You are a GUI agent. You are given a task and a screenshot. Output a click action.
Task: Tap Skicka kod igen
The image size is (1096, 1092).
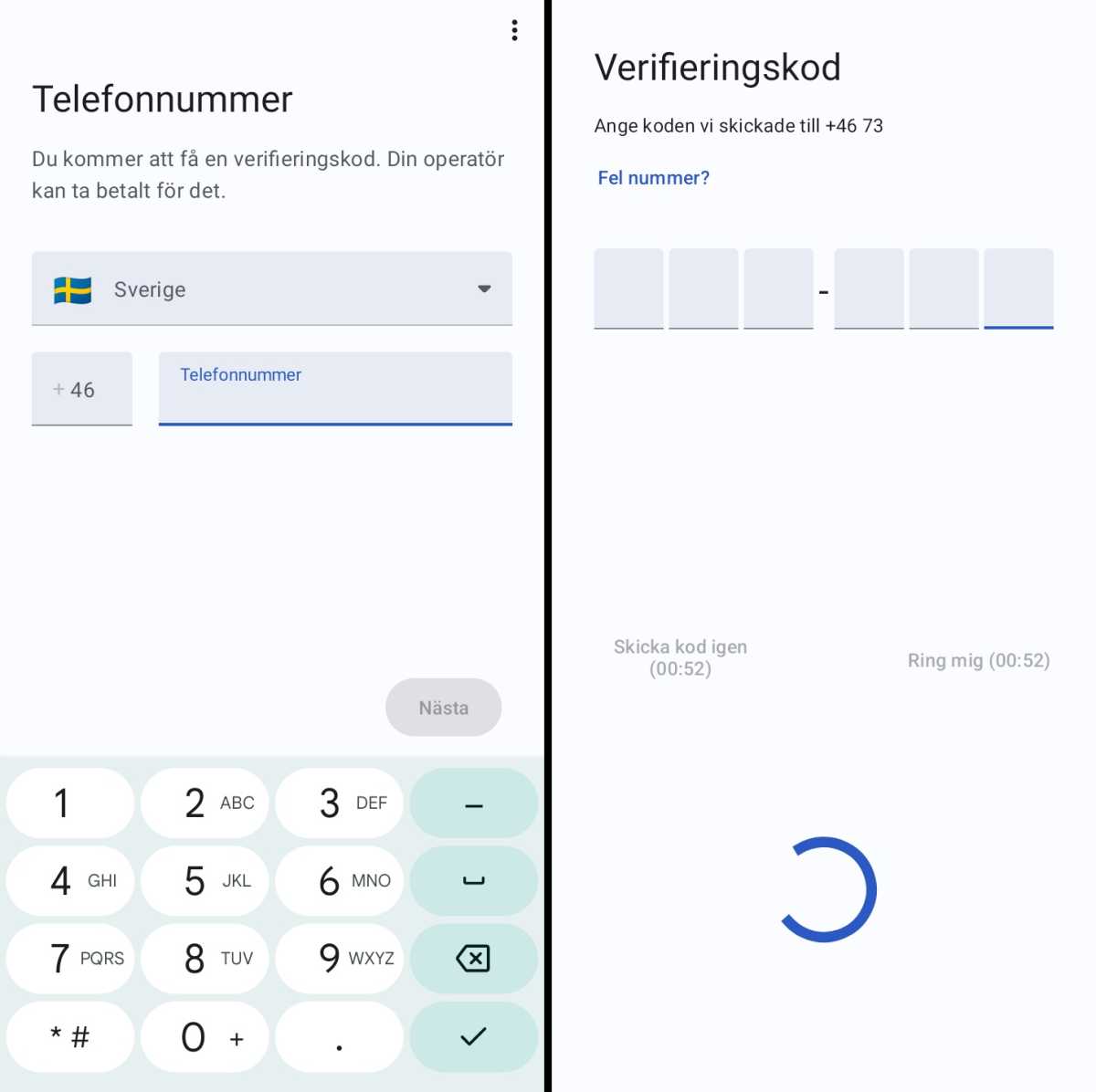(680, 657)
